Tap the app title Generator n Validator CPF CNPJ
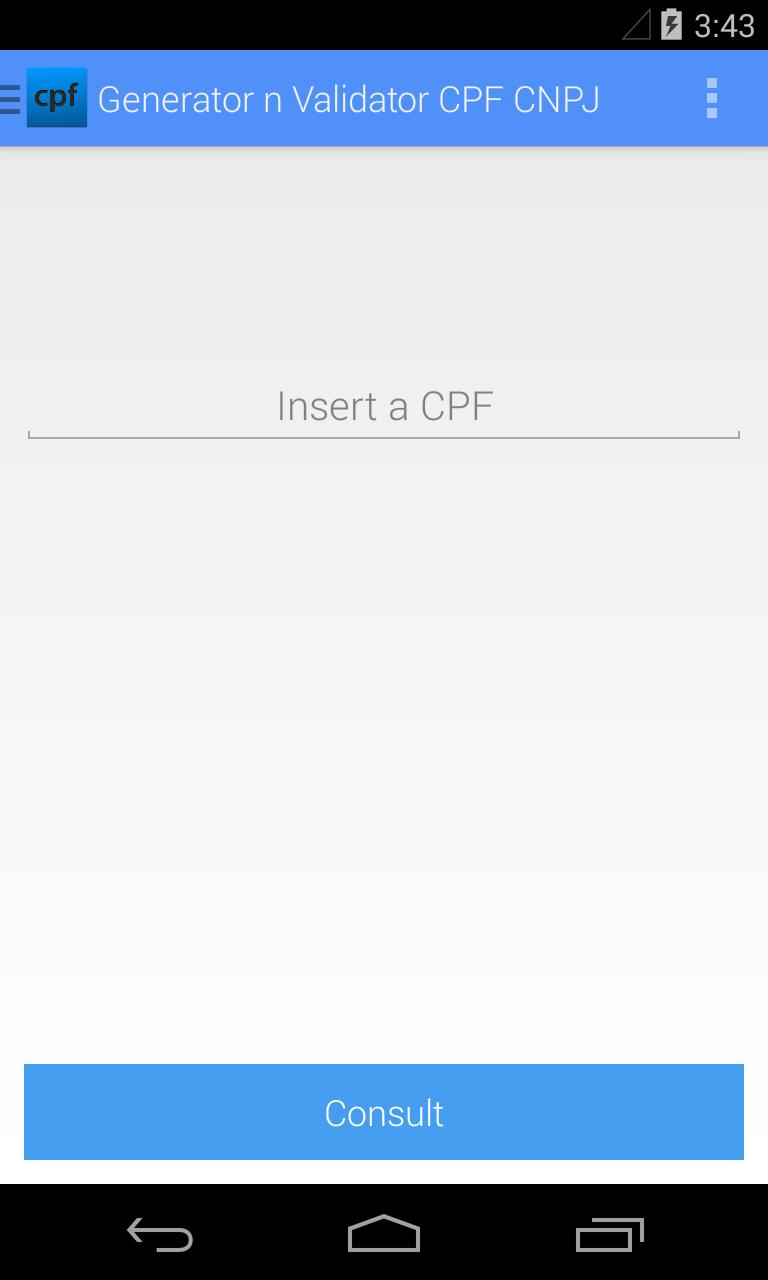This screenshot has height=1280, width=768. click(x=348, y=97)
